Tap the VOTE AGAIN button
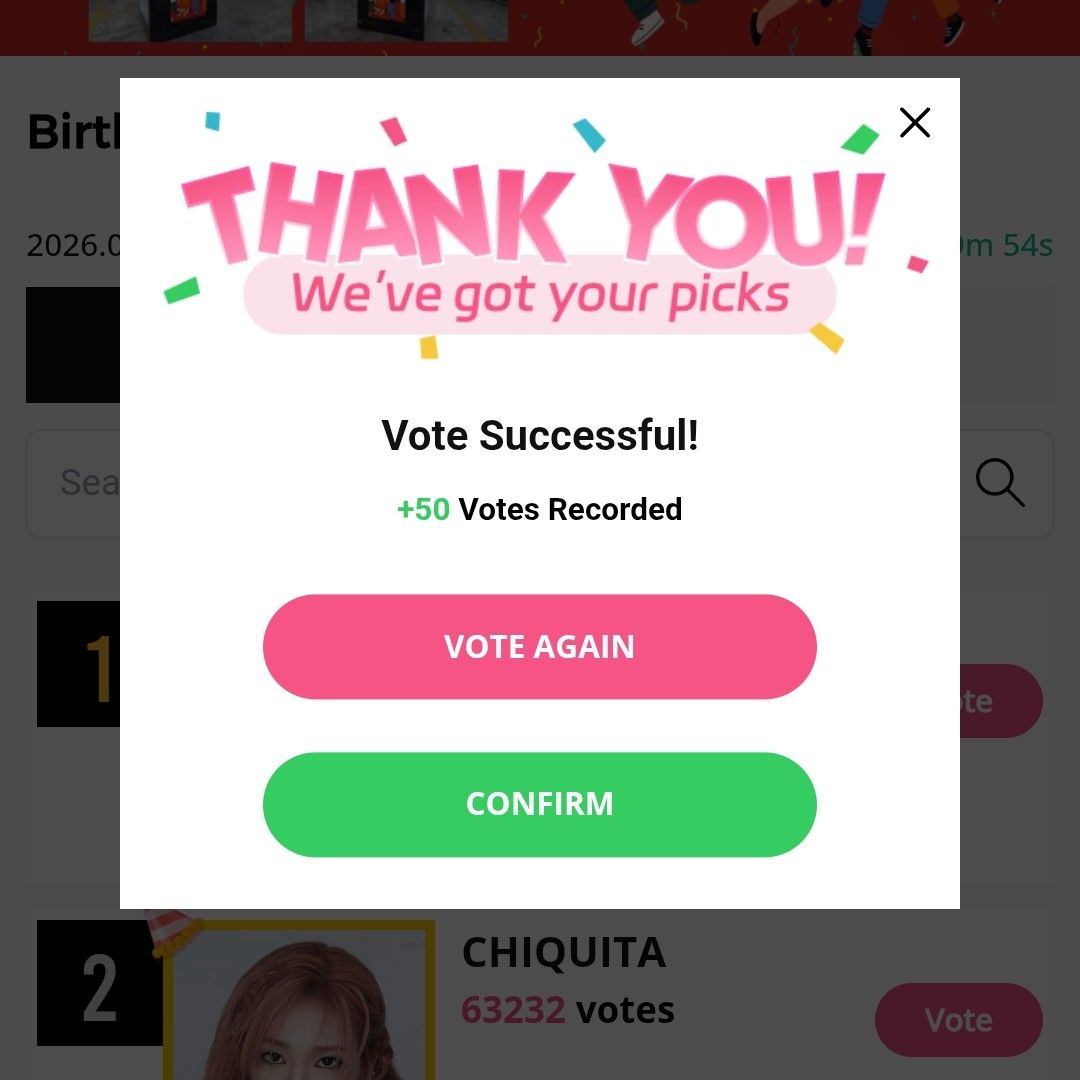The height and width of the screenshot is (1080, 1080). (x=539, y=647)
